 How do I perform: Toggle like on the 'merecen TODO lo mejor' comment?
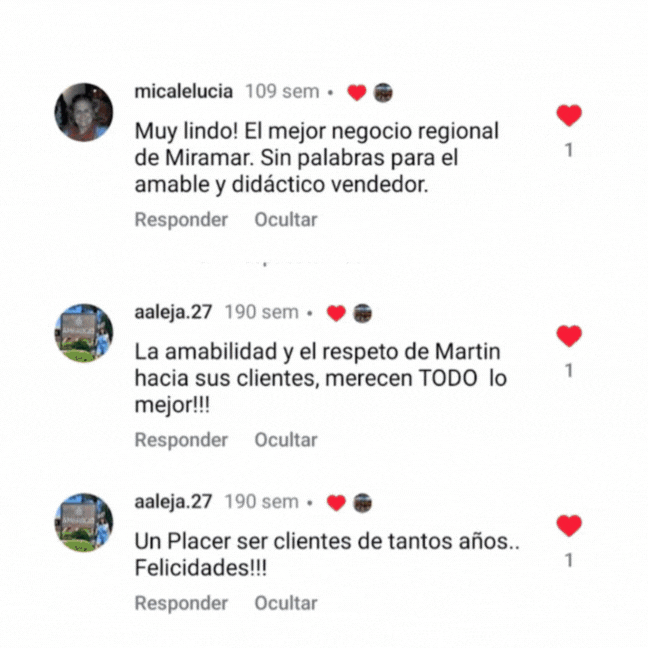569,336
